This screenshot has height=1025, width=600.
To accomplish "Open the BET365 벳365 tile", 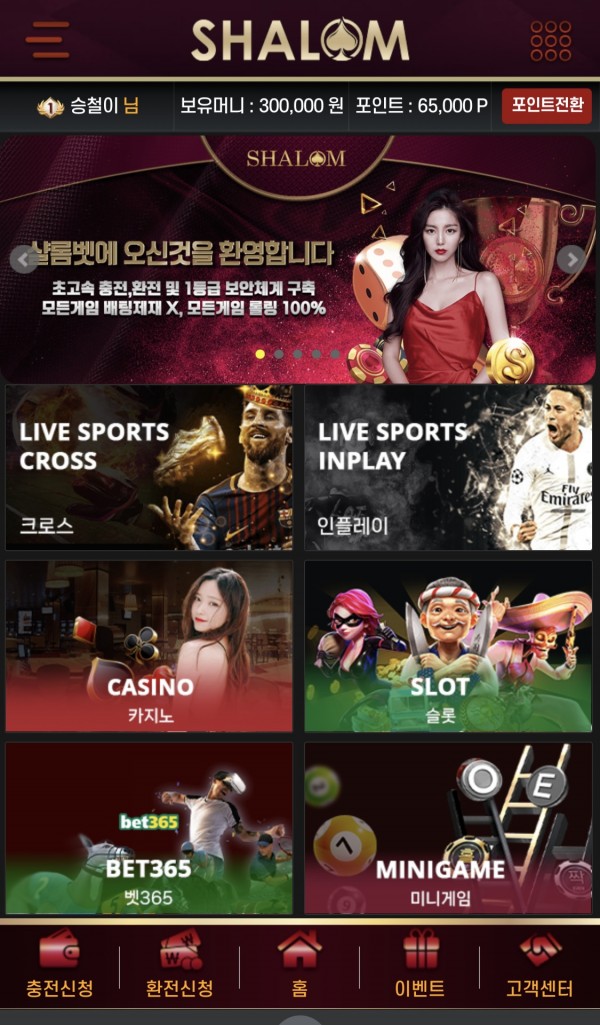I will 150,828.
